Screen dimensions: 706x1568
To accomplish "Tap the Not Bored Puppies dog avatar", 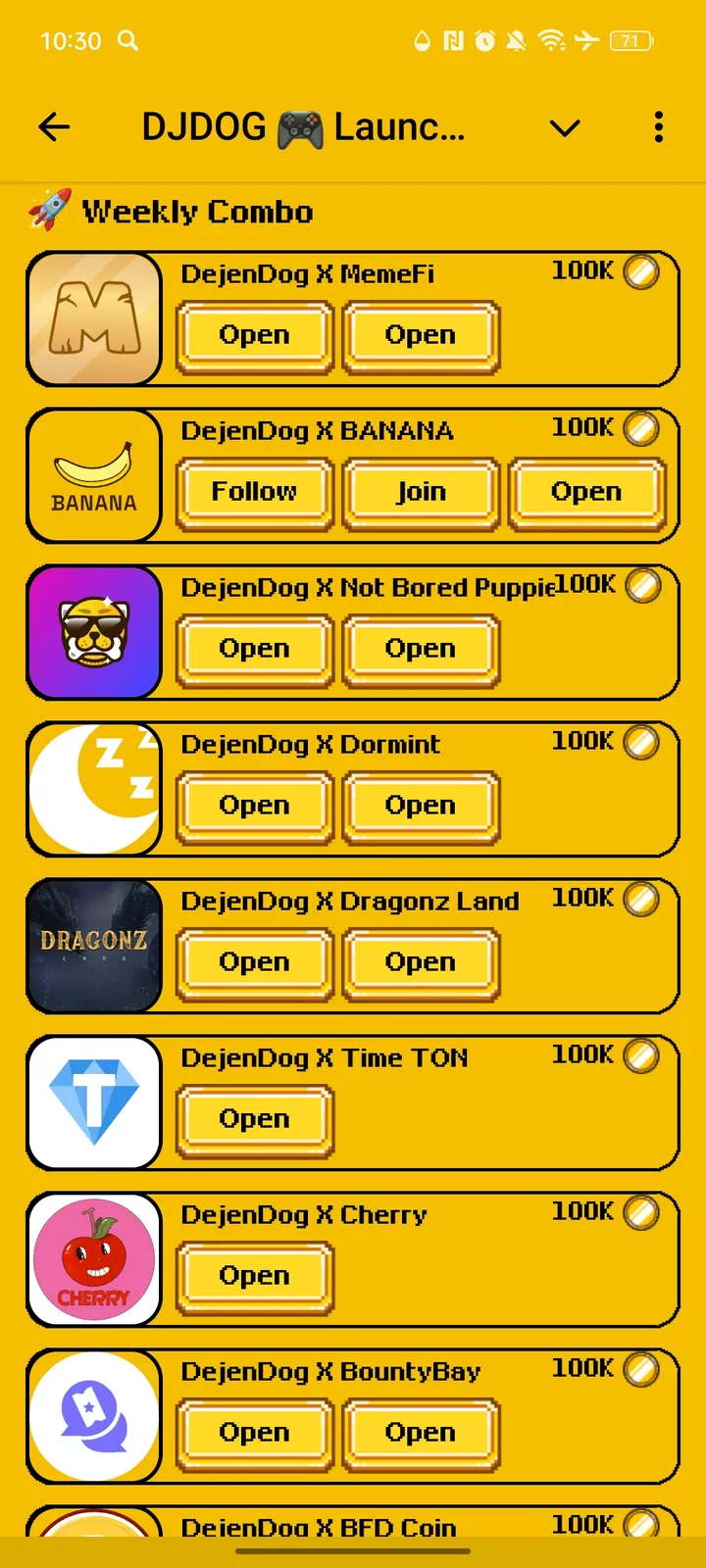I will coord(93,632).
